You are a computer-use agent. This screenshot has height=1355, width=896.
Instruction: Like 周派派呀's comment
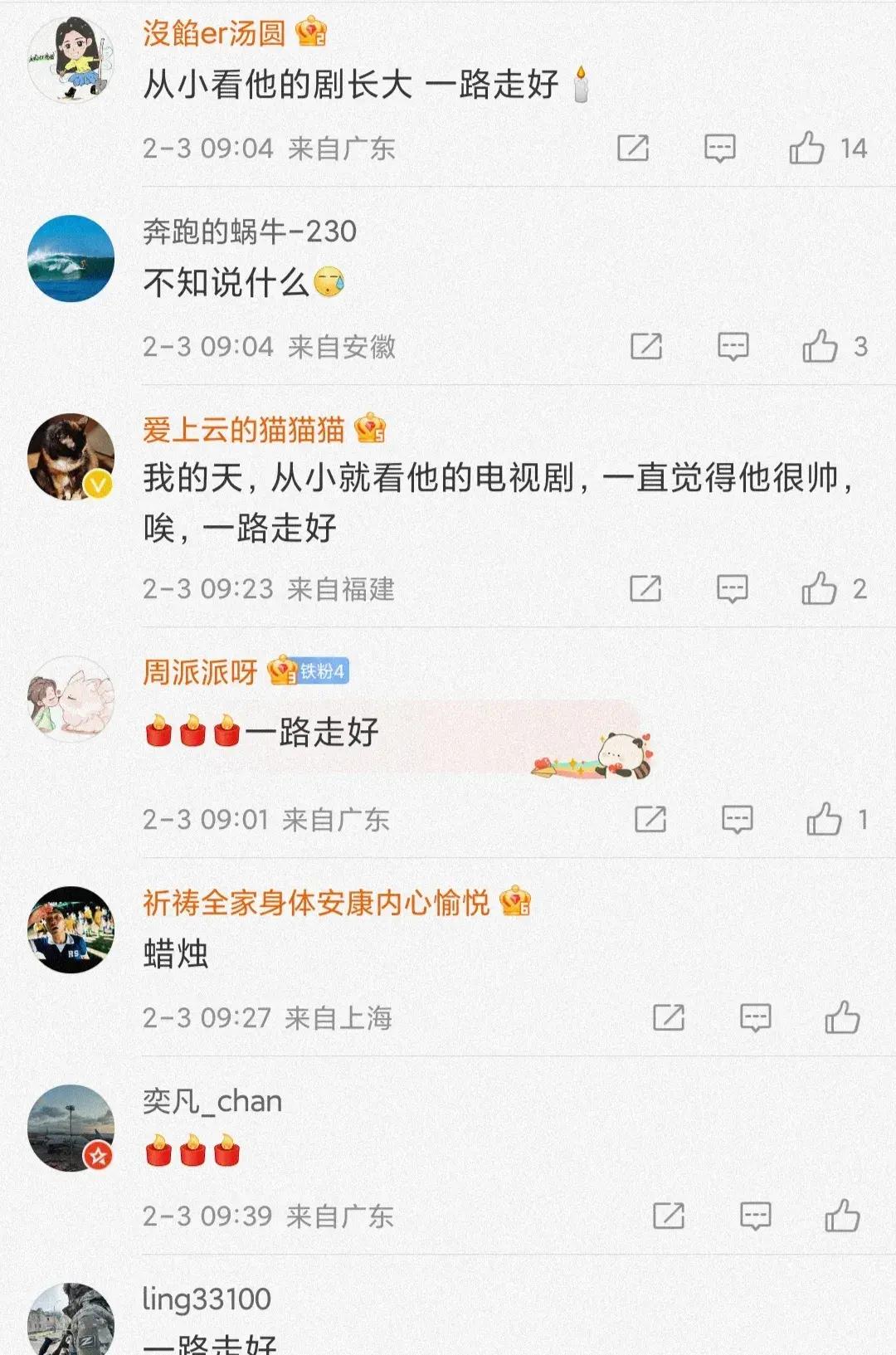[824, 820]
